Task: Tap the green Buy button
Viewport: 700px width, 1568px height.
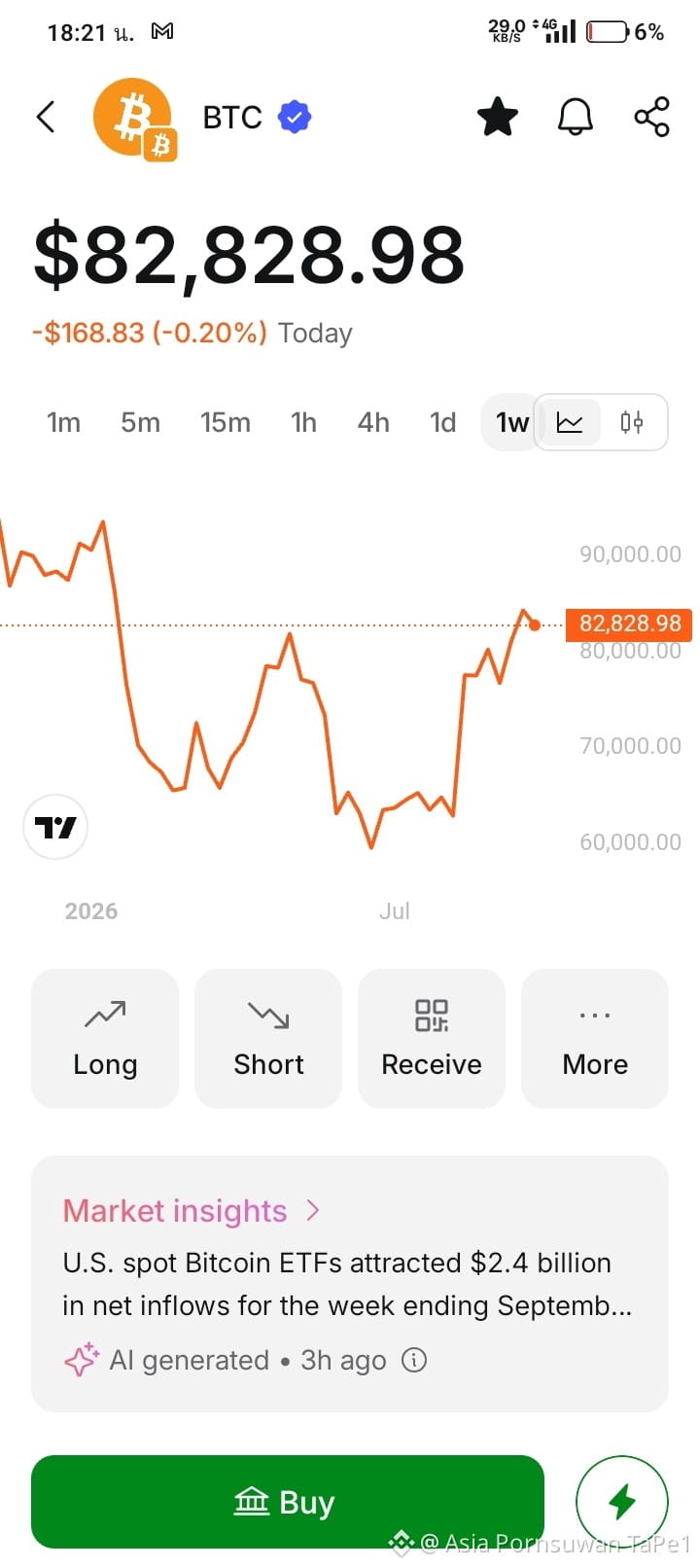Action: (288, 1502)
